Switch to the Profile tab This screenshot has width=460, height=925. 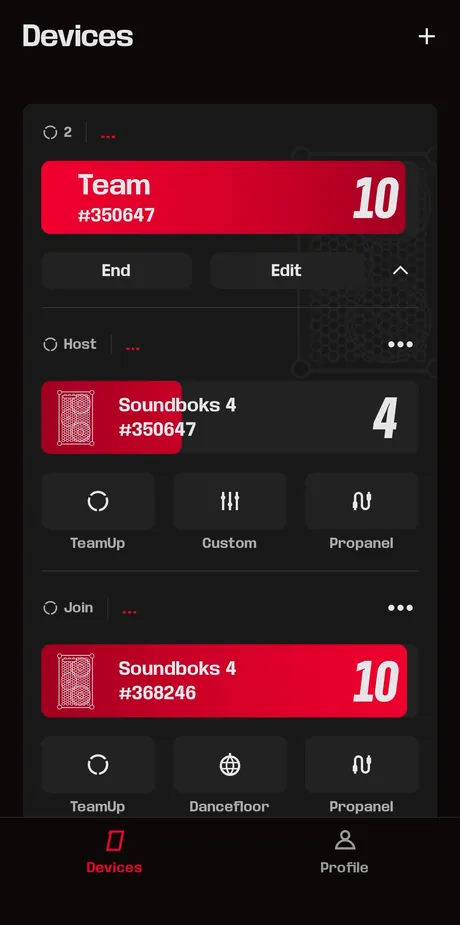click(344, 852)
